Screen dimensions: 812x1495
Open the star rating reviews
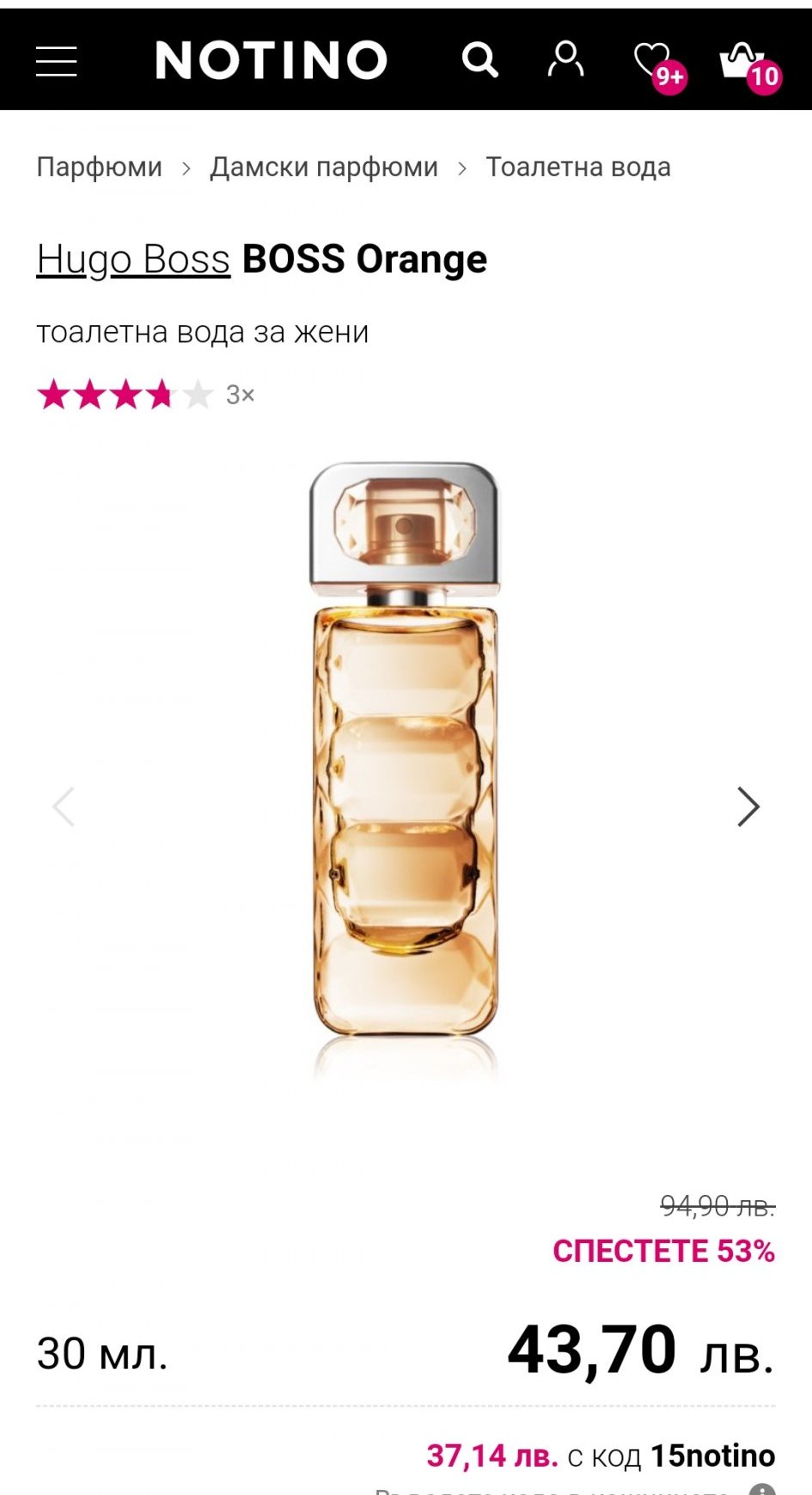tap(145, 395)
